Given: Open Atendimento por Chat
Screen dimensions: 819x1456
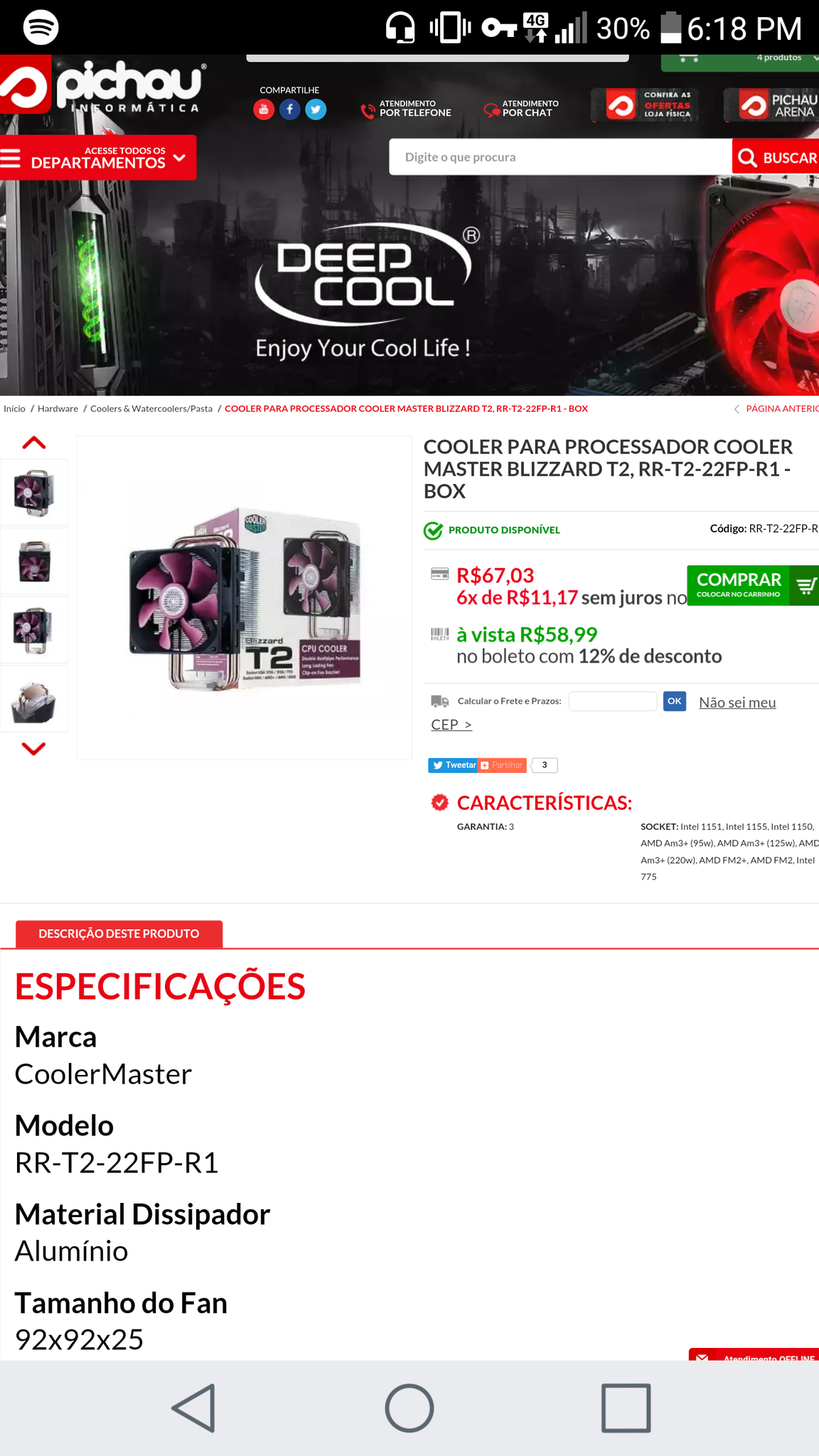Looking at the screenshot, I should click(521, 108).
